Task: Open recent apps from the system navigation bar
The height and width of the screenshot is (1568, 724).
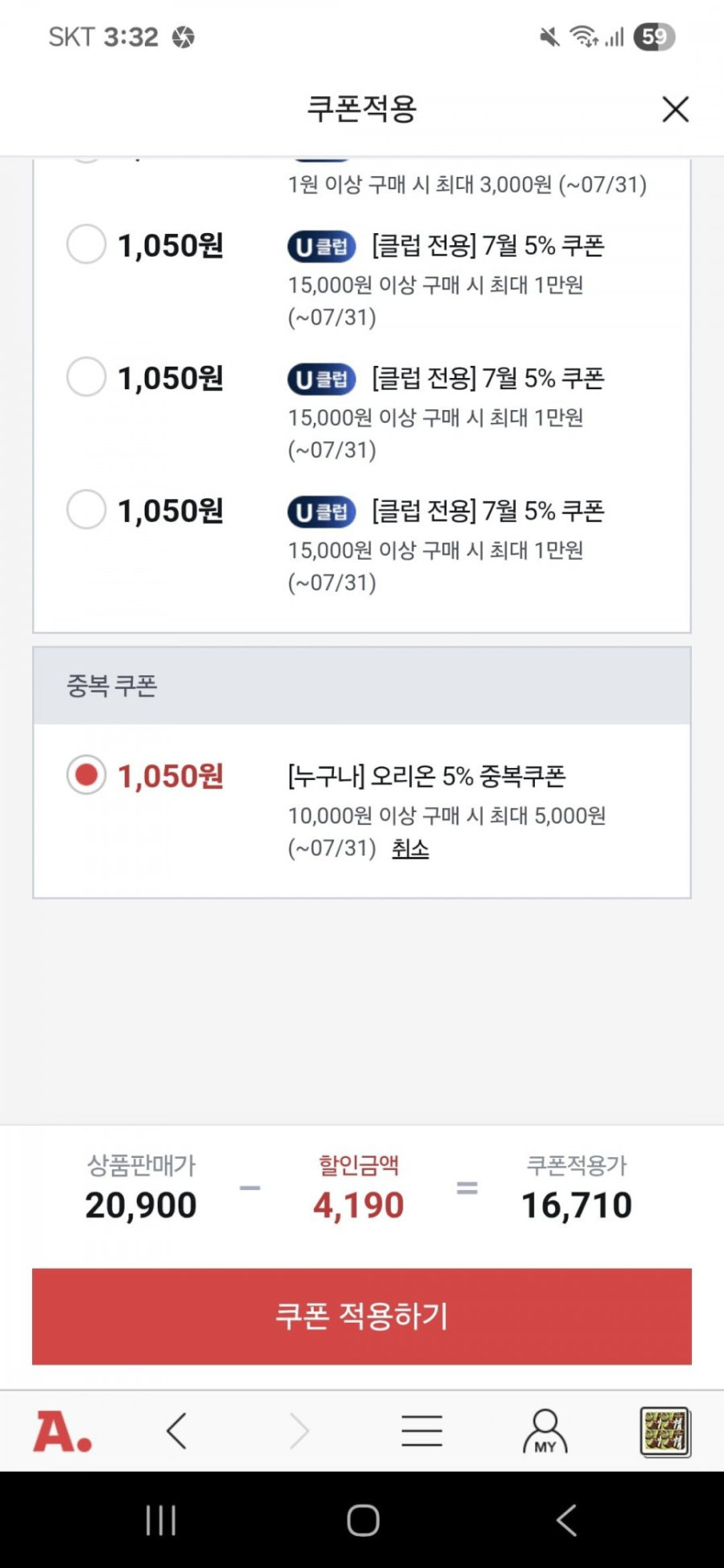Action: click(161, 1520)
